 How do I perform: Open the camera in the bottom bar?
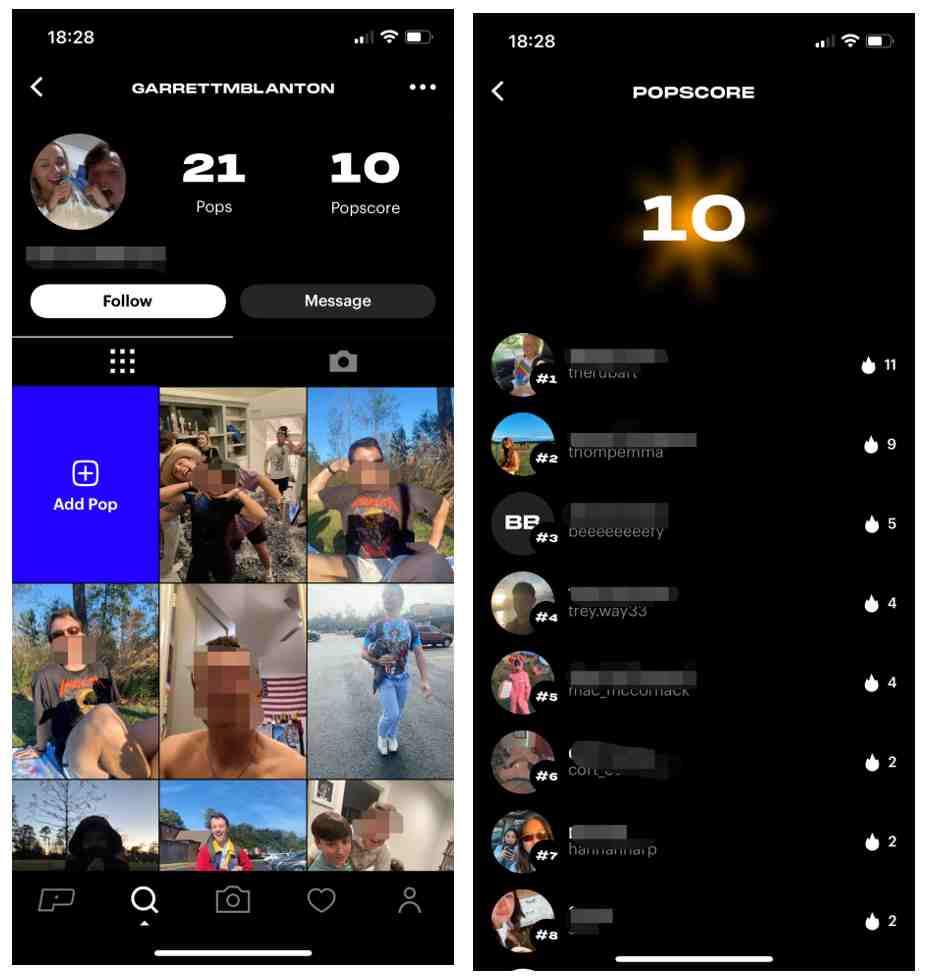(x=233, y=900)
